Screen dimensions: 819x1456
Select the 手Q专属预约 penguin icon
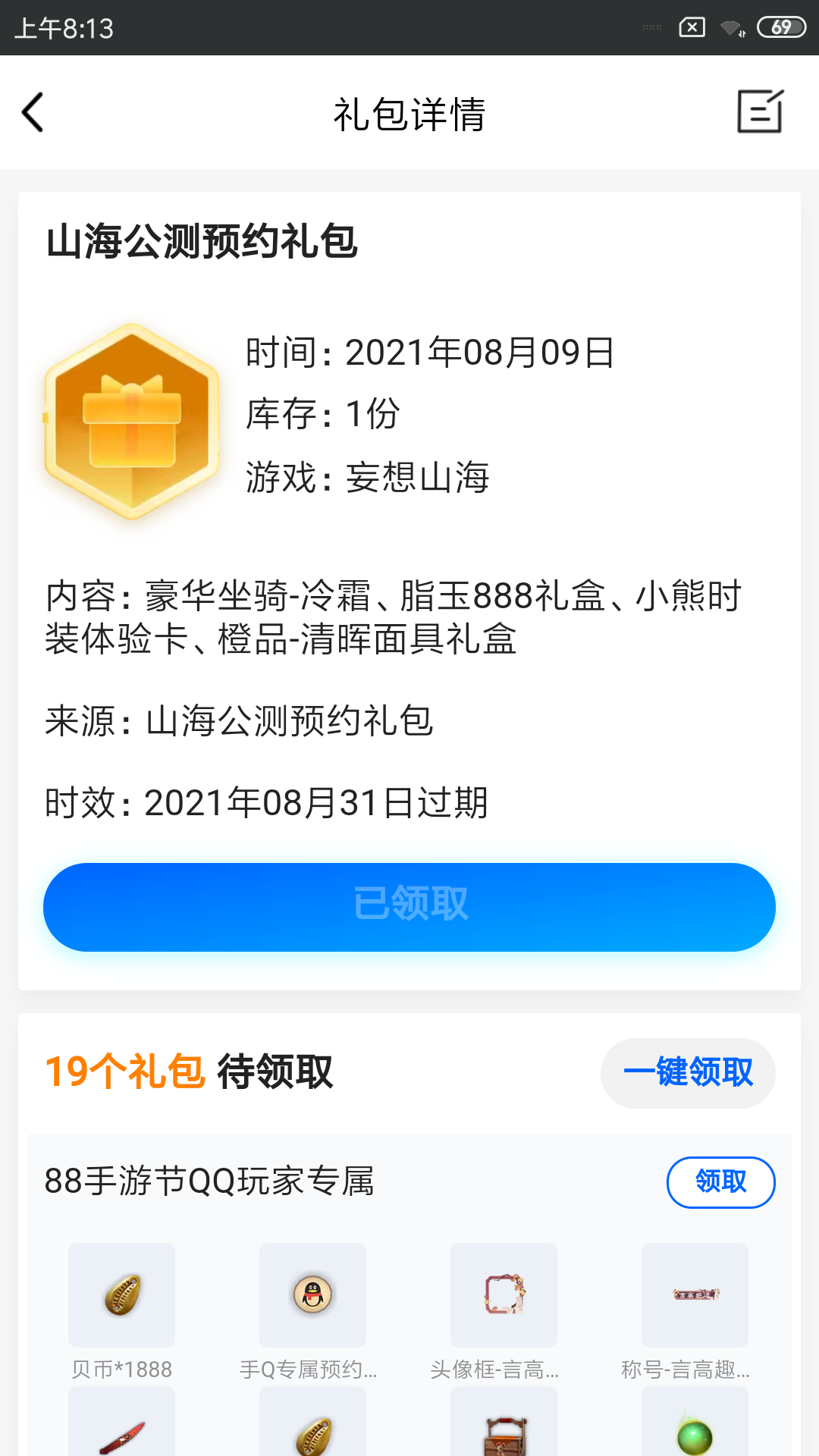[x=312, y=1295]
